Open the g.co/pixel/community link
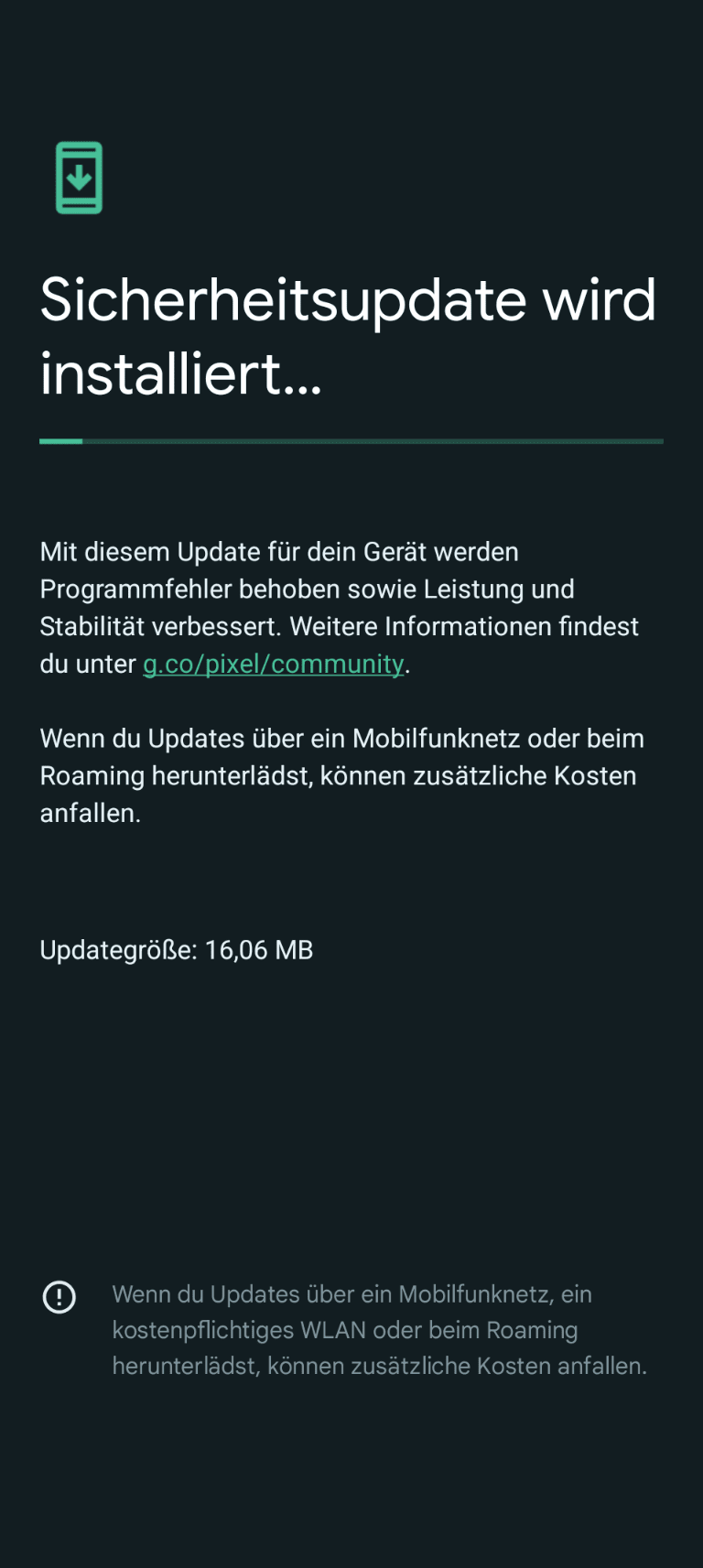This screenshot has height=1568, width=703. pyautogui.click(x=273, y=664)
